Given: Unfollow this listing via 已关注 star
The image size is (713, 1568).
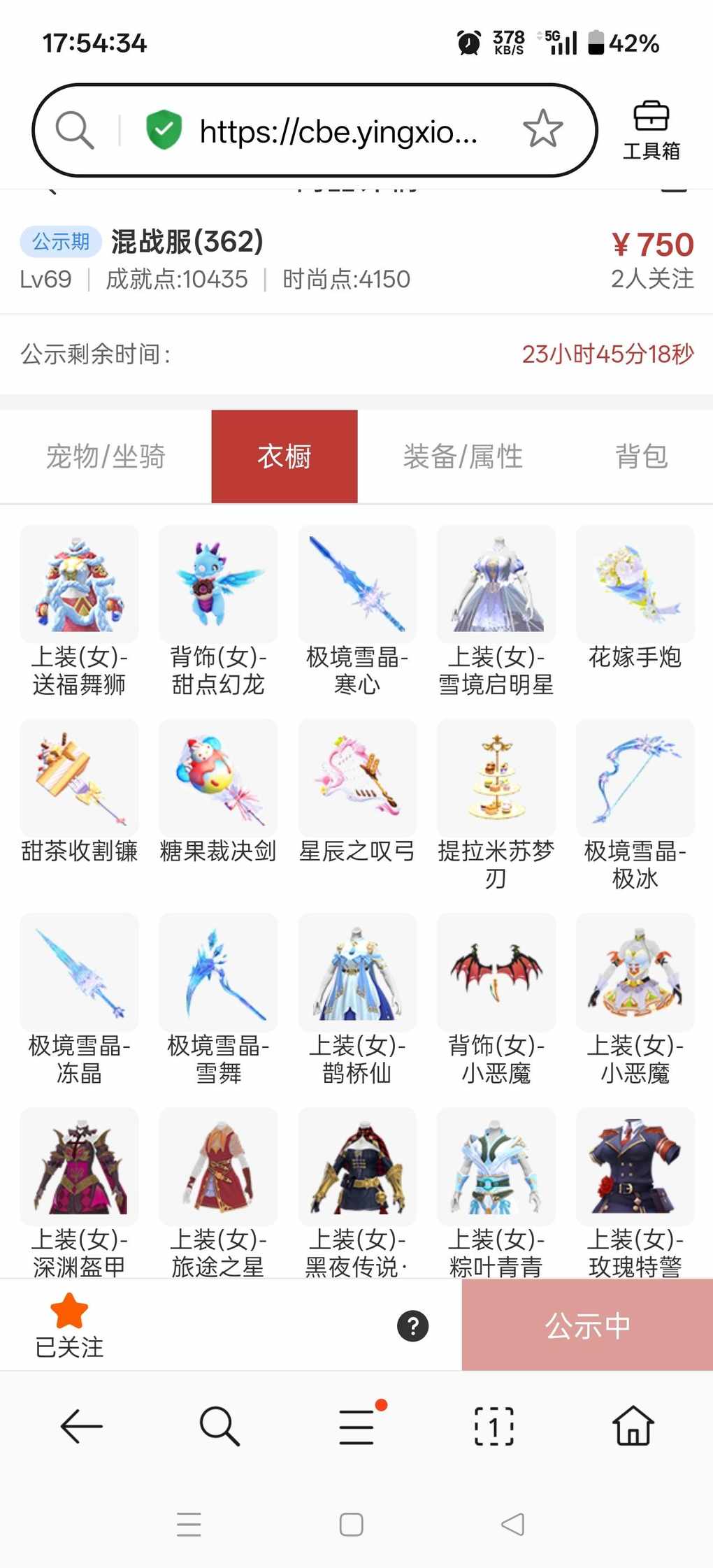Looking at the screenshot, I should [69, 1325].
